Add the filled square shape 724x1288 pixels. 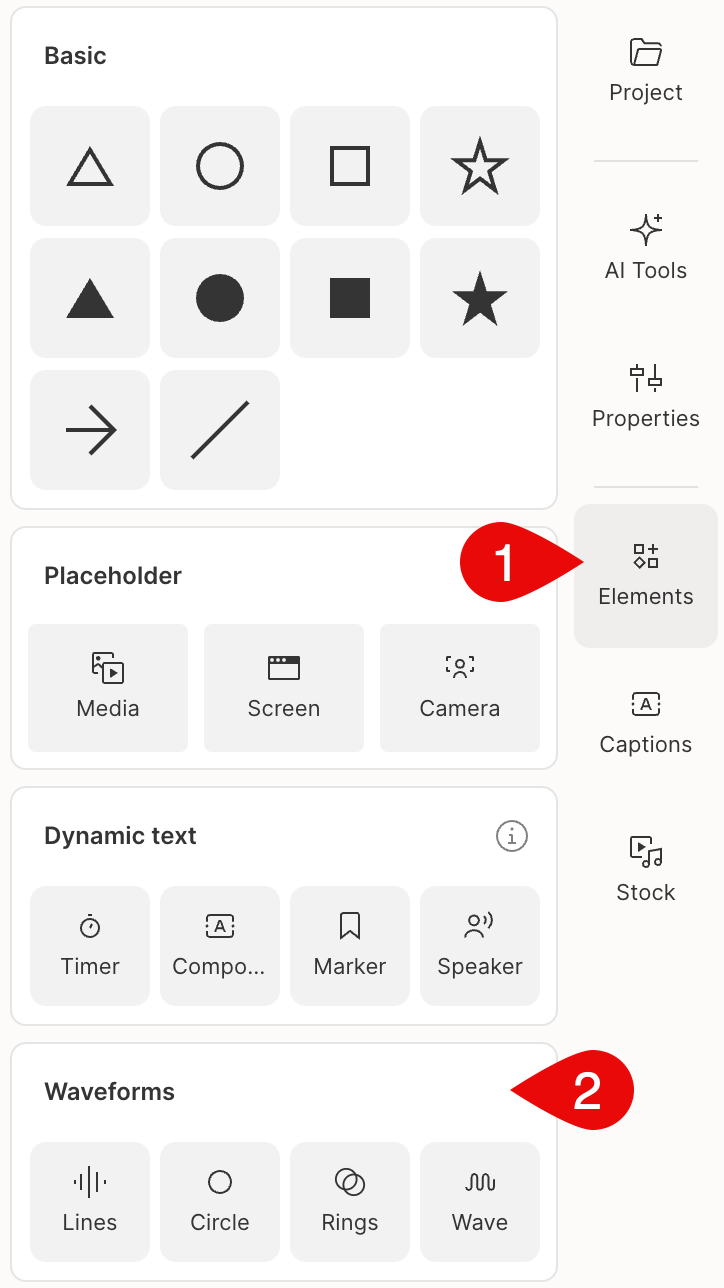click(x=350, y=298)
